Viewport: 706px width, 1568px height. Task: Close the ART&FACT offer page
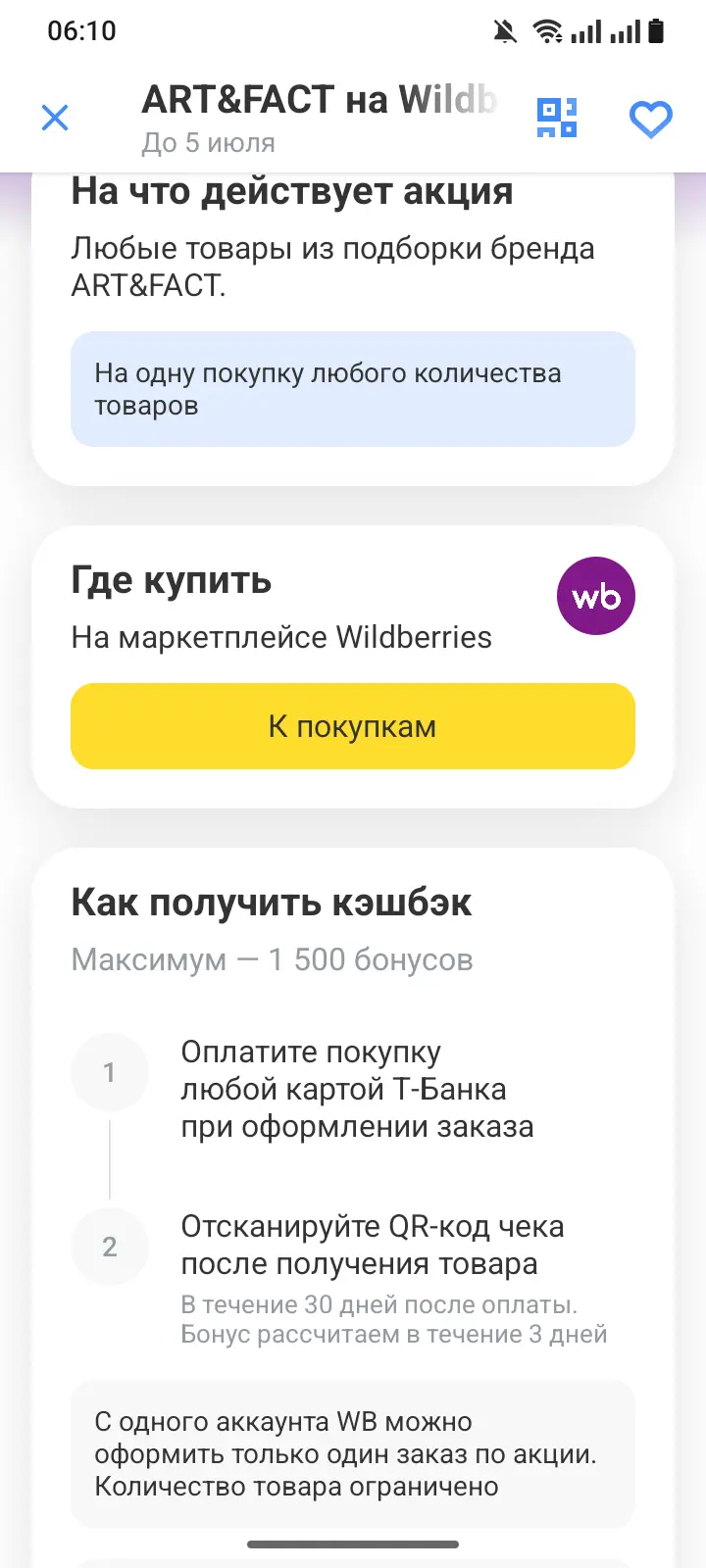click(x=55, y=118)
